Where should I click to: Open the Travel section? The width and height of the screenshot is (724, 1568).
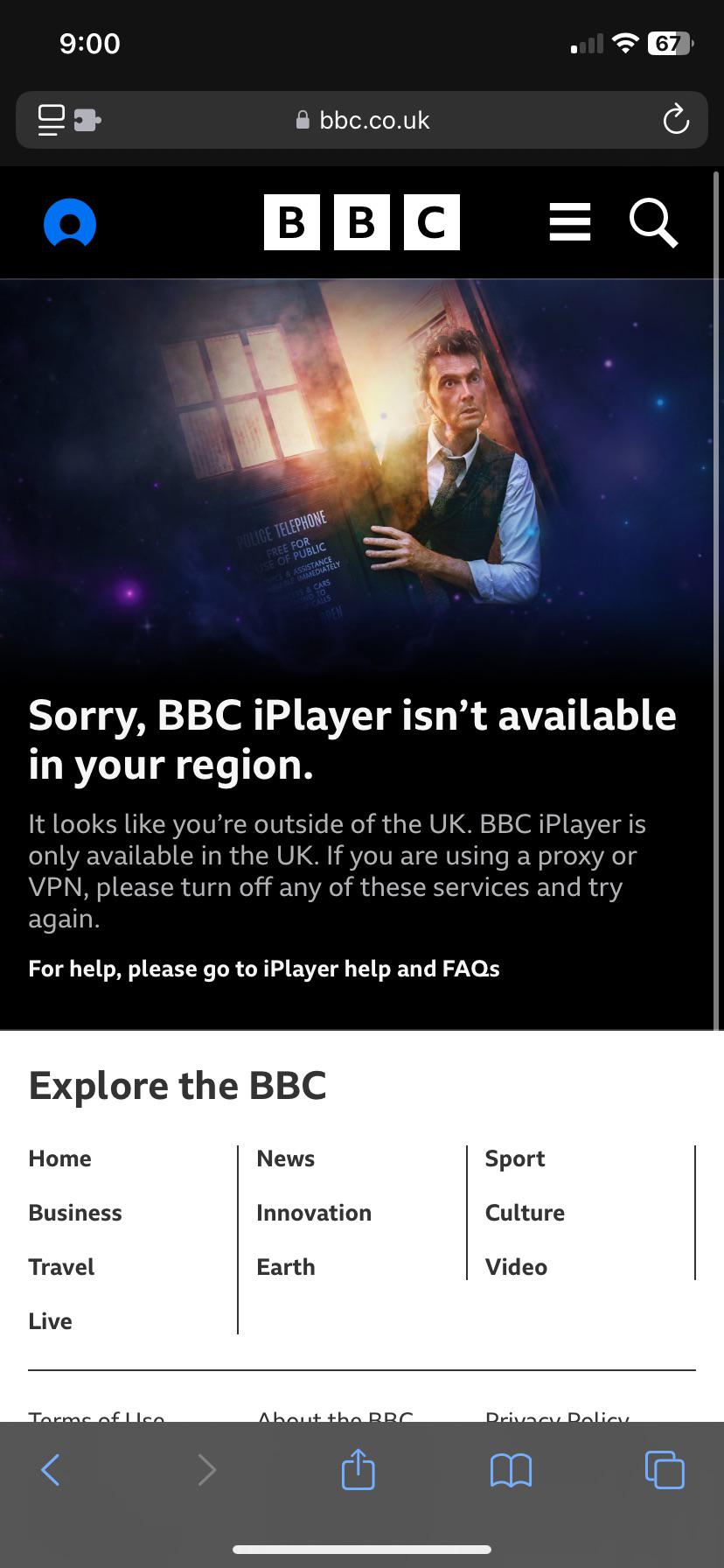[x=61, y=1267]
